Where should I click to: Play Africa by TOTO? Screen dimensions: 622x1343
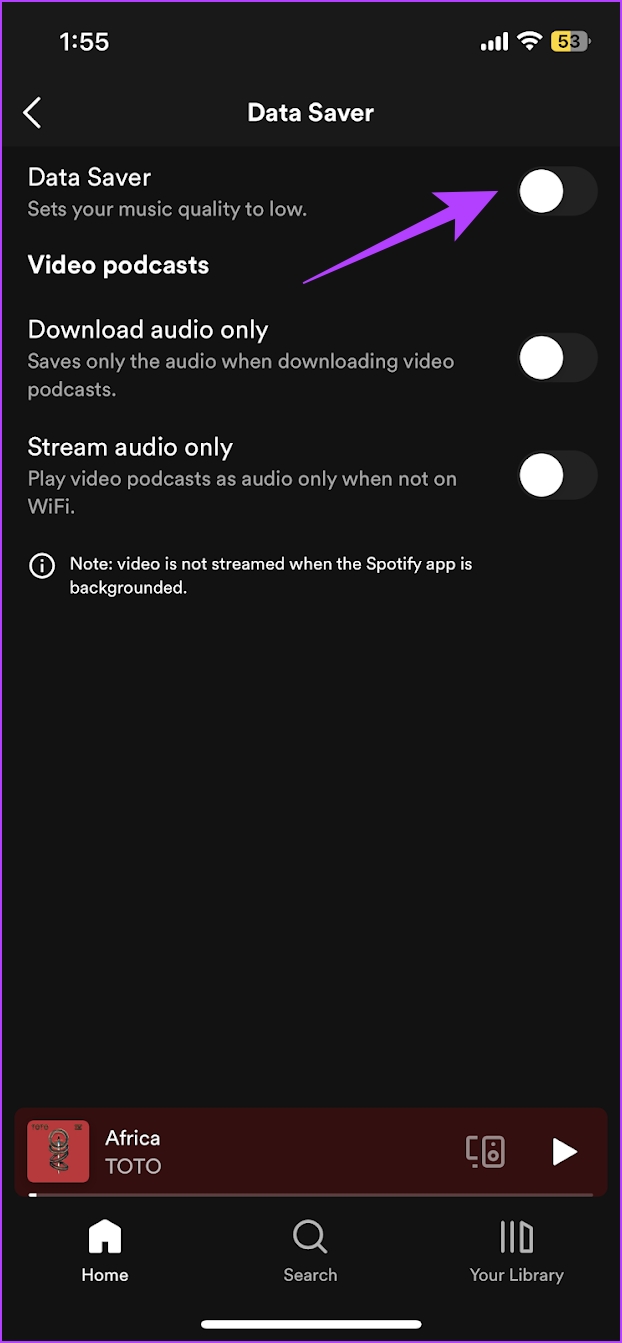(x=565, y=1151)
